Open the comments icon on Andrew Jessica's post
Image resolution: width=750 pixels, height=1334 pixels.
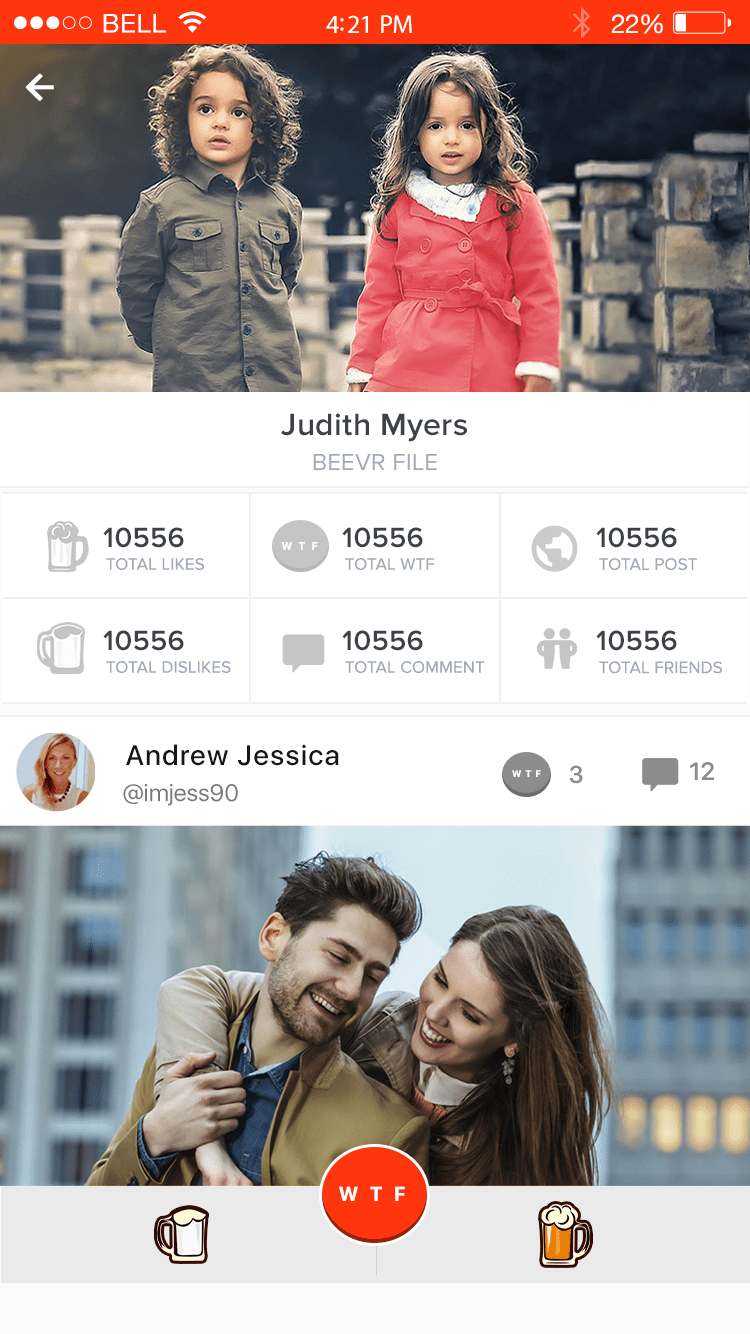(x=659, y=773)
